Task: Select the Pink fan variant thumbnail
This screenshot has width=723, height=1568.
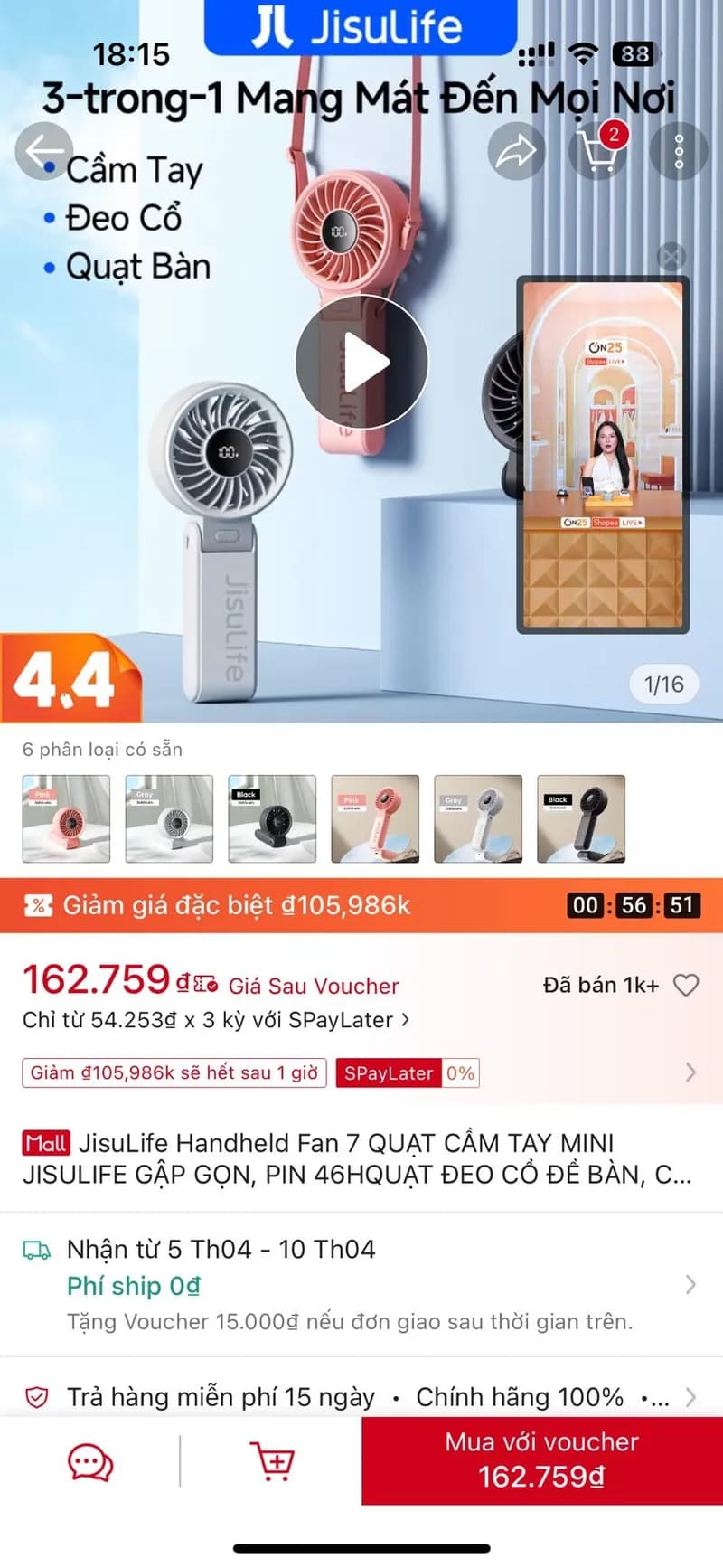Action: tap(66, 818)
